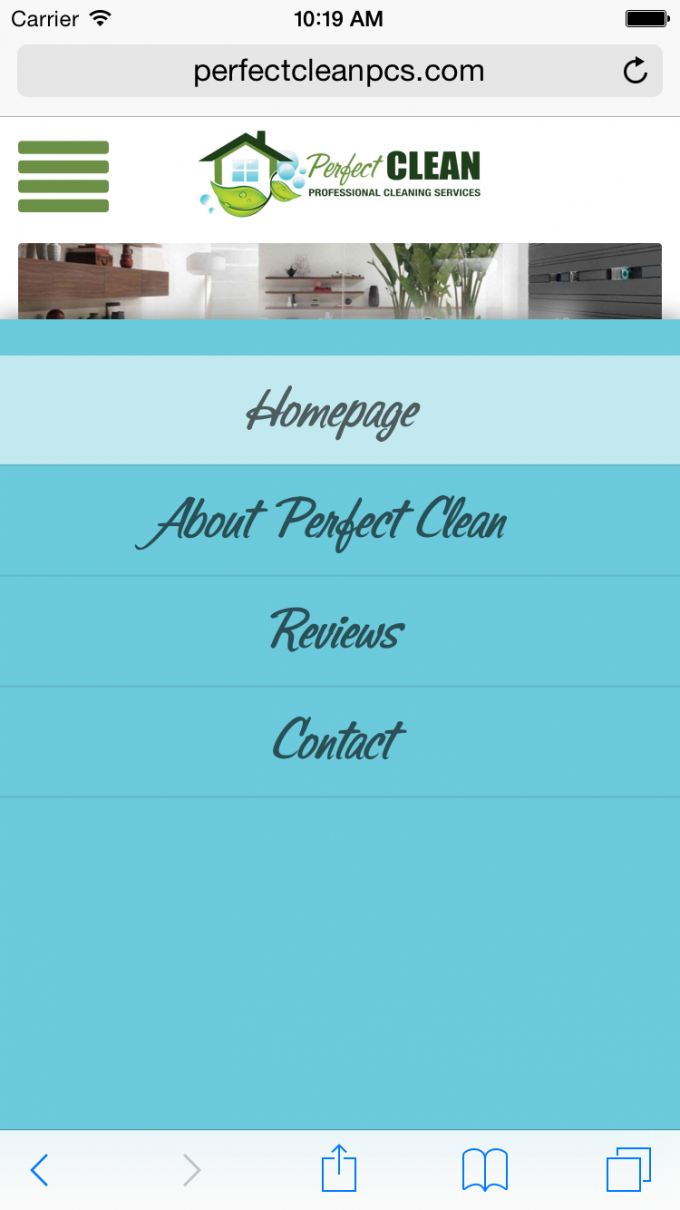Open the Reviews page

point(337,631)
